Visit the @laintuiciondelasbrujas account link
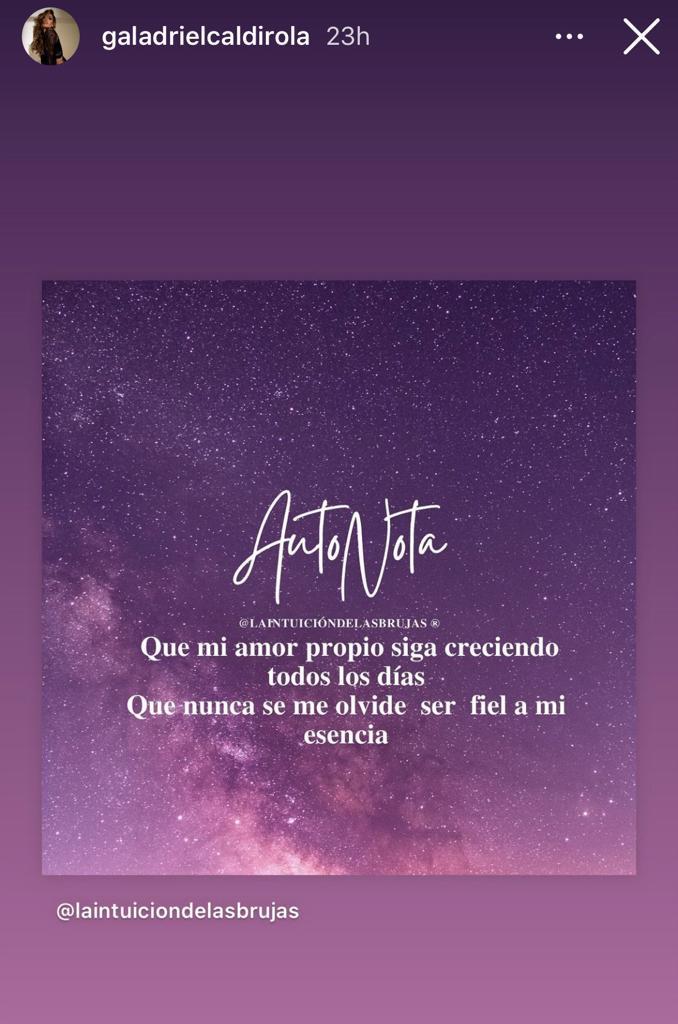This screenshot has height=1024, width=678. 178,911
